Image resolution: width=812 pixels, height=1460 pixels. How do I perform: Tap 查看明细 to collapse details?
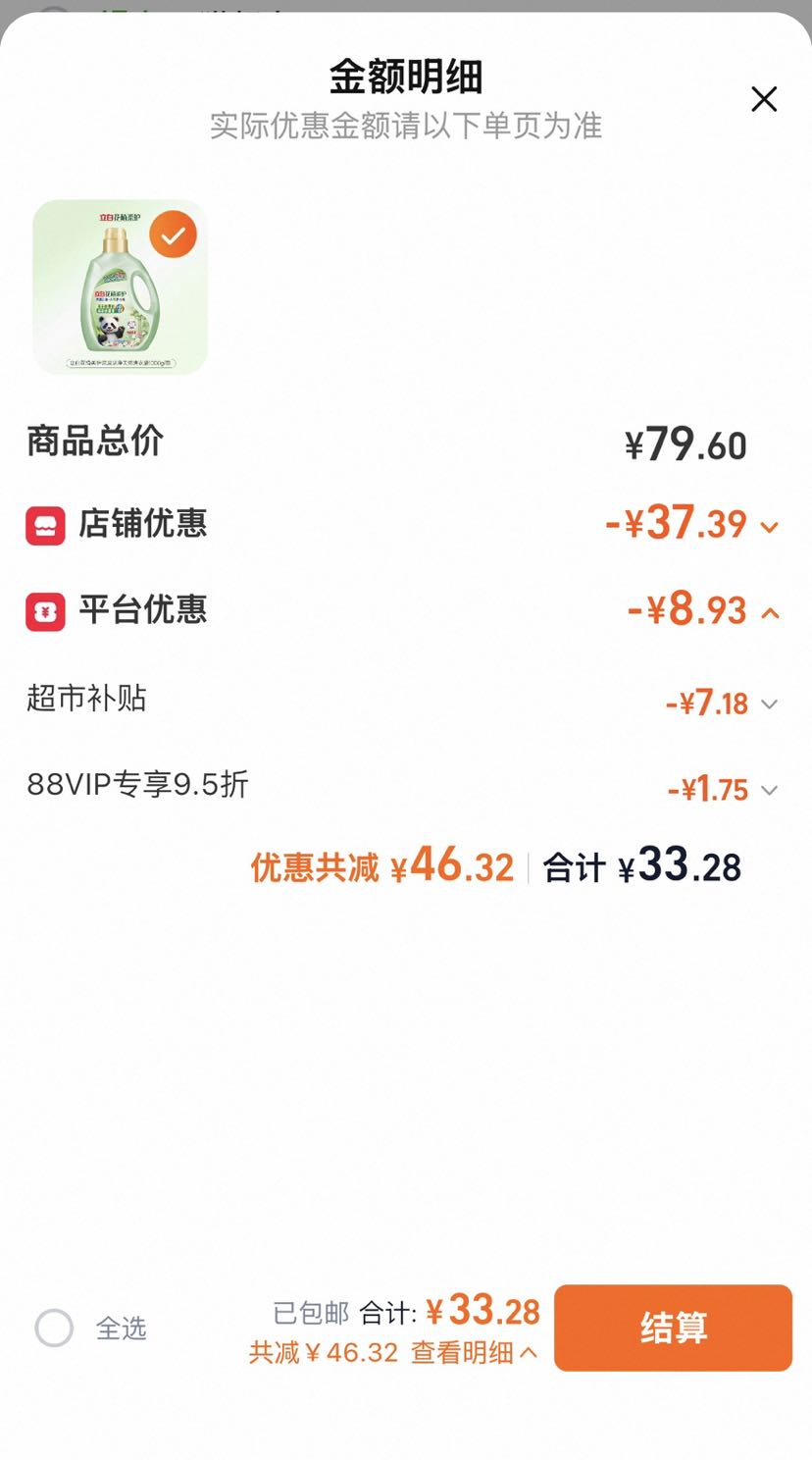(474, 1352)
